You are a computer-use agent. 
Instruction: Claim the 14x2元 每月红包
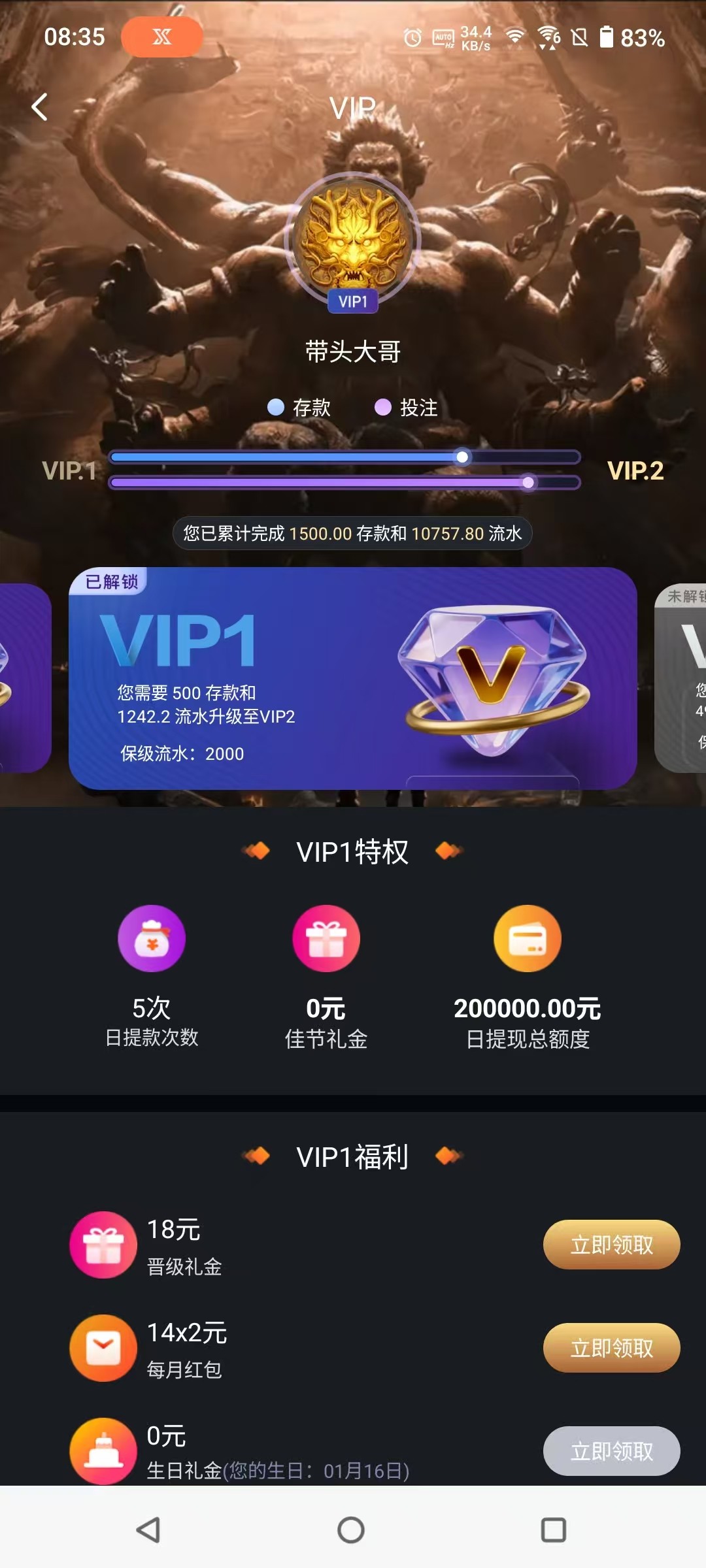coord(611,1348)
